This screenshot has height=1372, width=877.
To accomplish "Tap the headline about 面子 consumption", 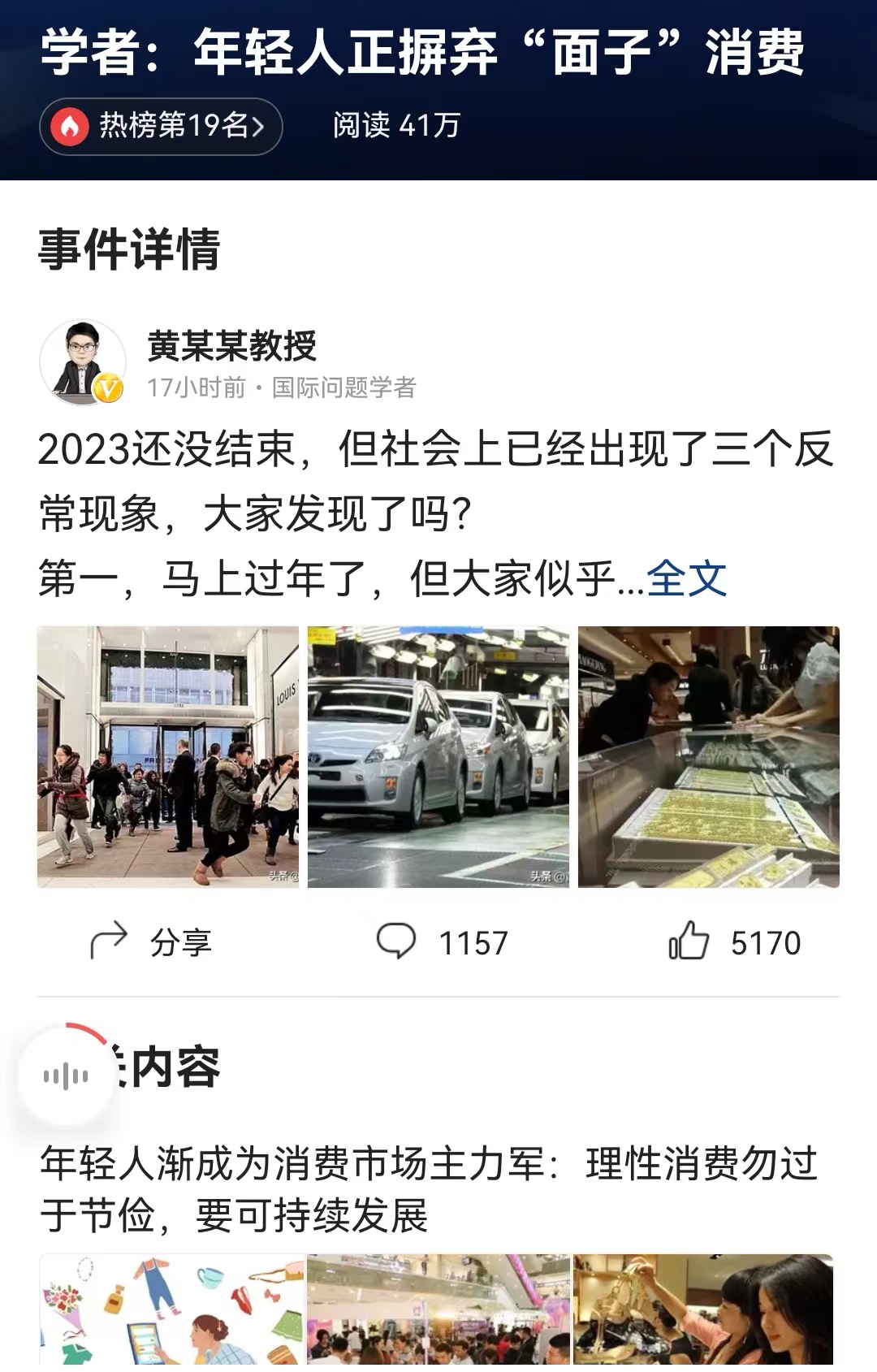I will tap(422, 50).
